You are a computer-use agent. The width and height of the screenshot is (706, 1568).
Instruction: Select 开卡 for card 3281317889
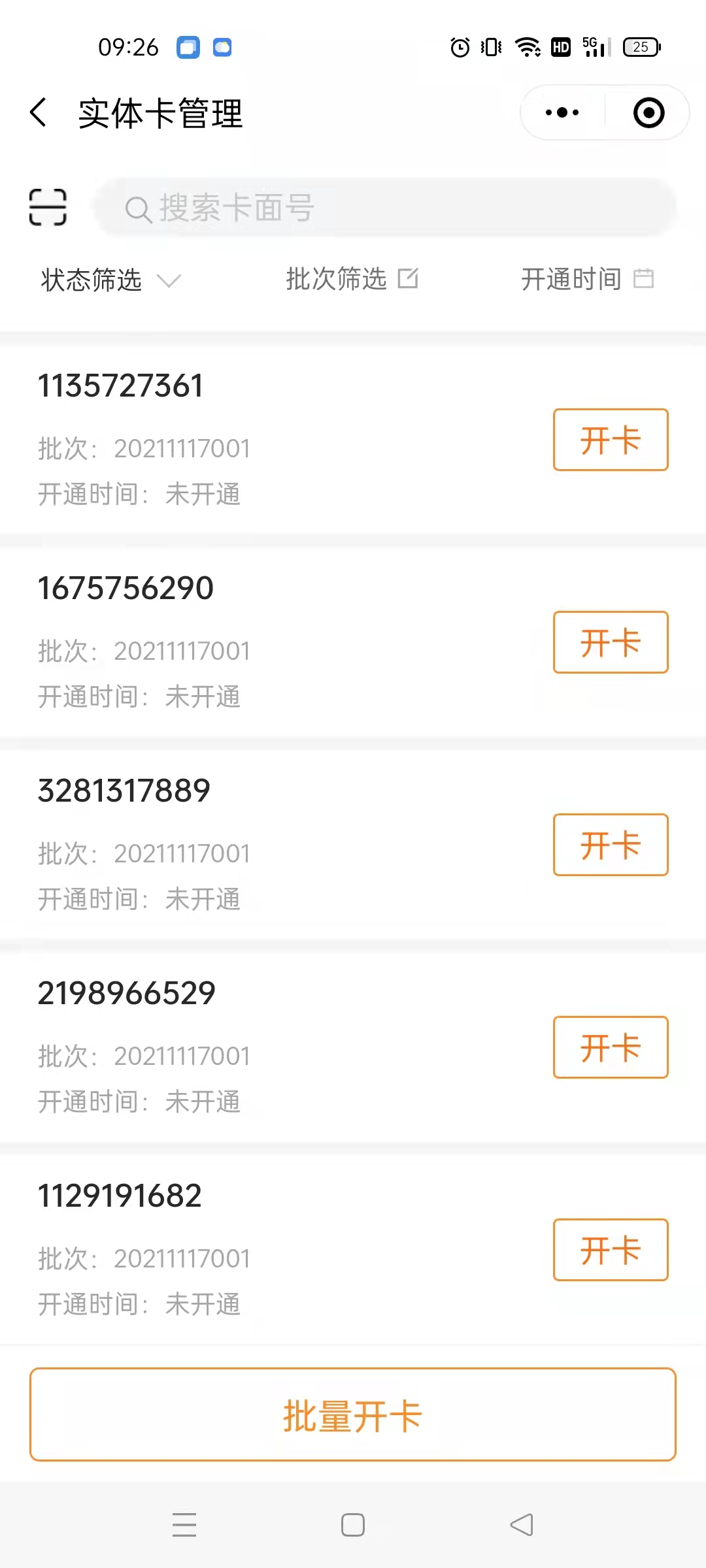point(610,845)
